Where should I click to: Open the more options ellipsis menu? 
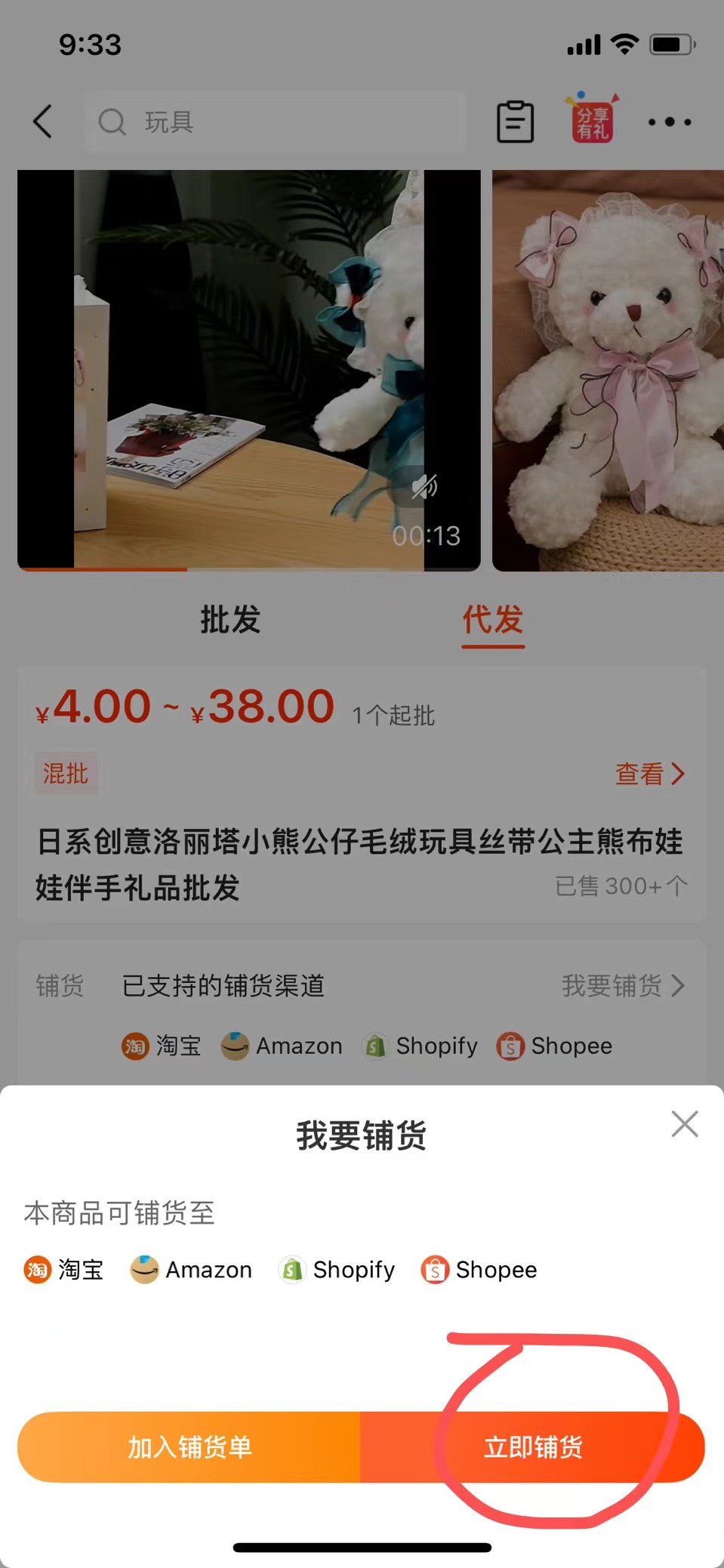(669, 121)
